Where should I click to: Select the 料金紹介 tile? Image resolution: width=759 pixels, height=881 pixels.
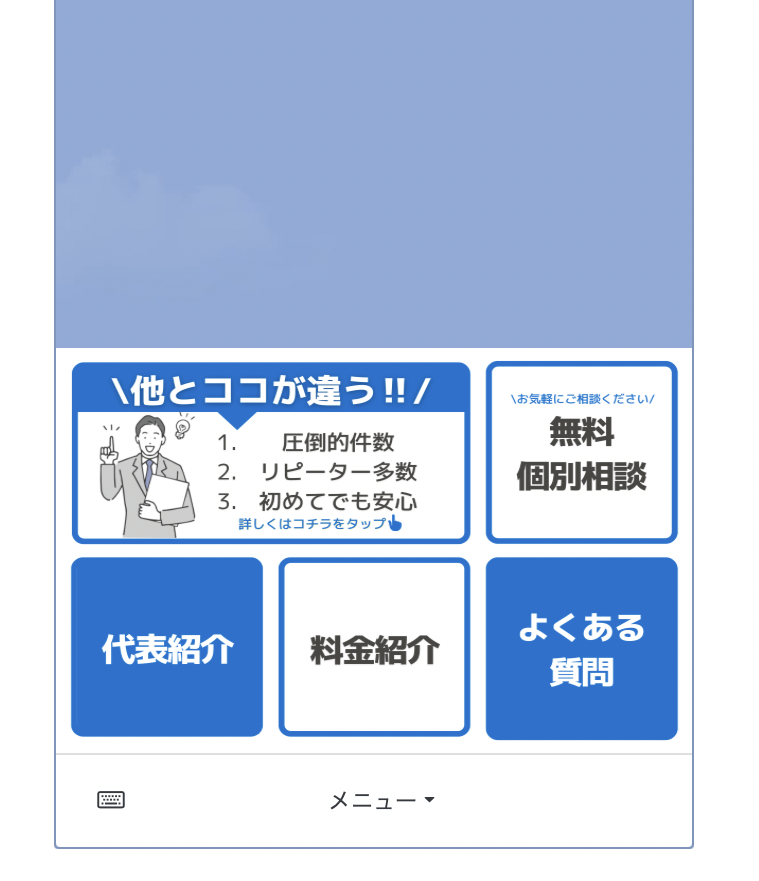(x=374, y=648)
